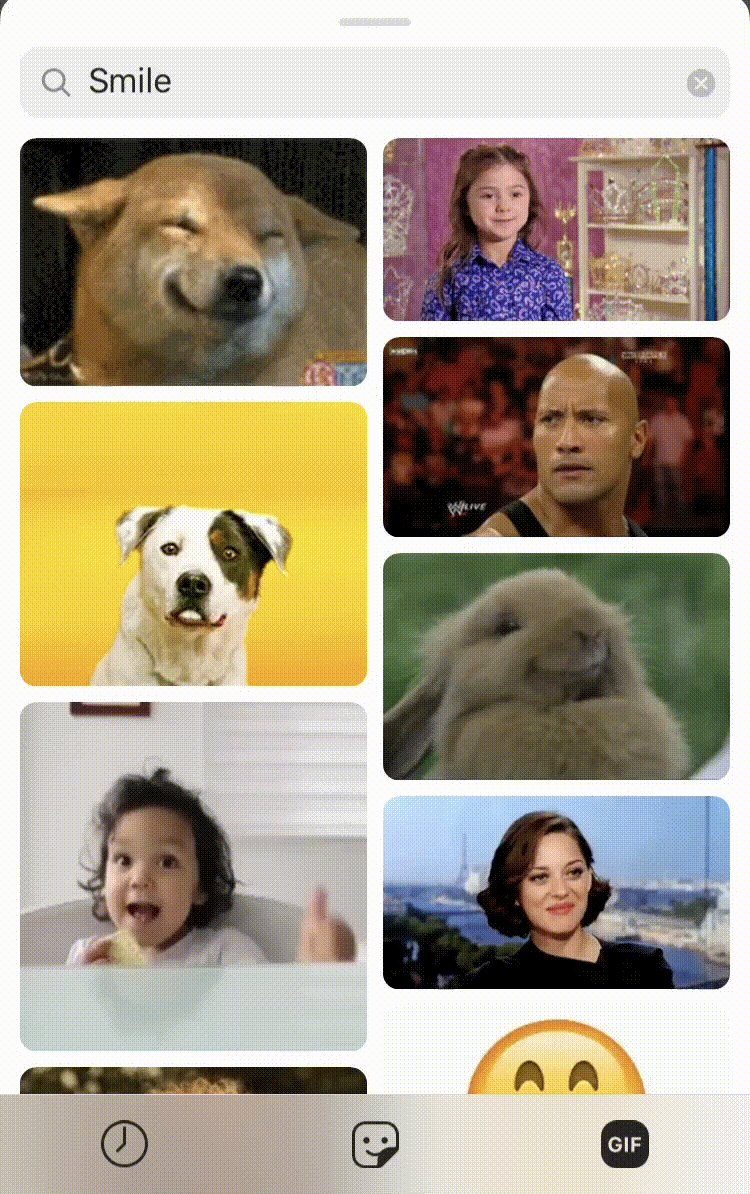Choose the bald wrestler GIF

[556, 437]
